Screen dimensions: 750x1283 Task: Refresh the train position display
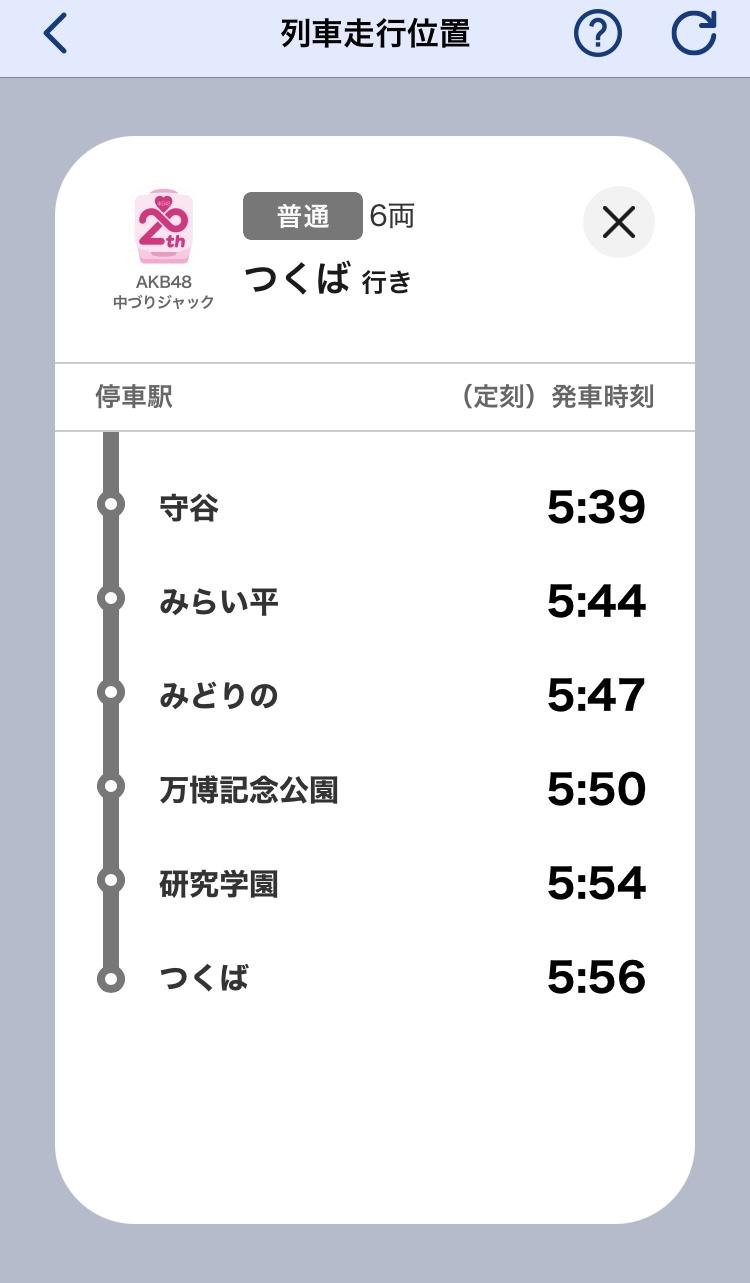(690, 33)
